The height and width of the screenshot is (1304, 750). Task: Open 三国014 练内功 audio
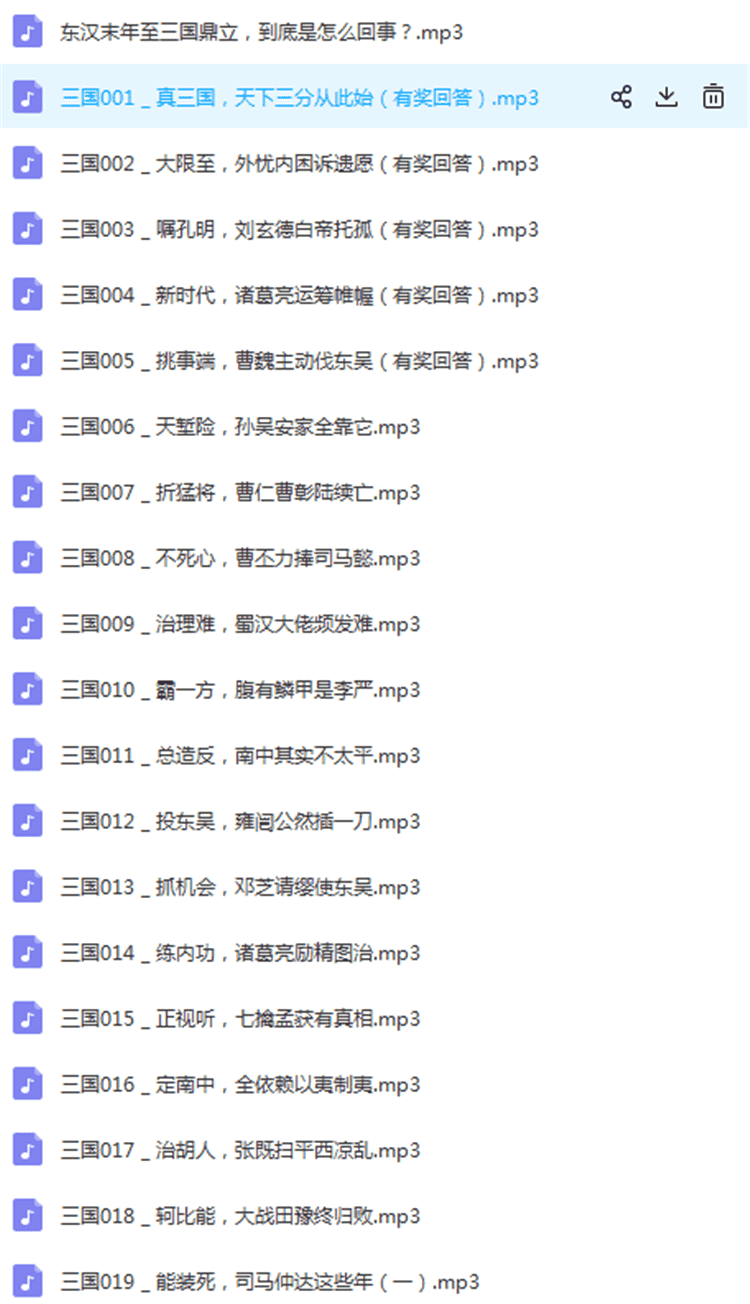pyautogui.click(x=240, y=953)
